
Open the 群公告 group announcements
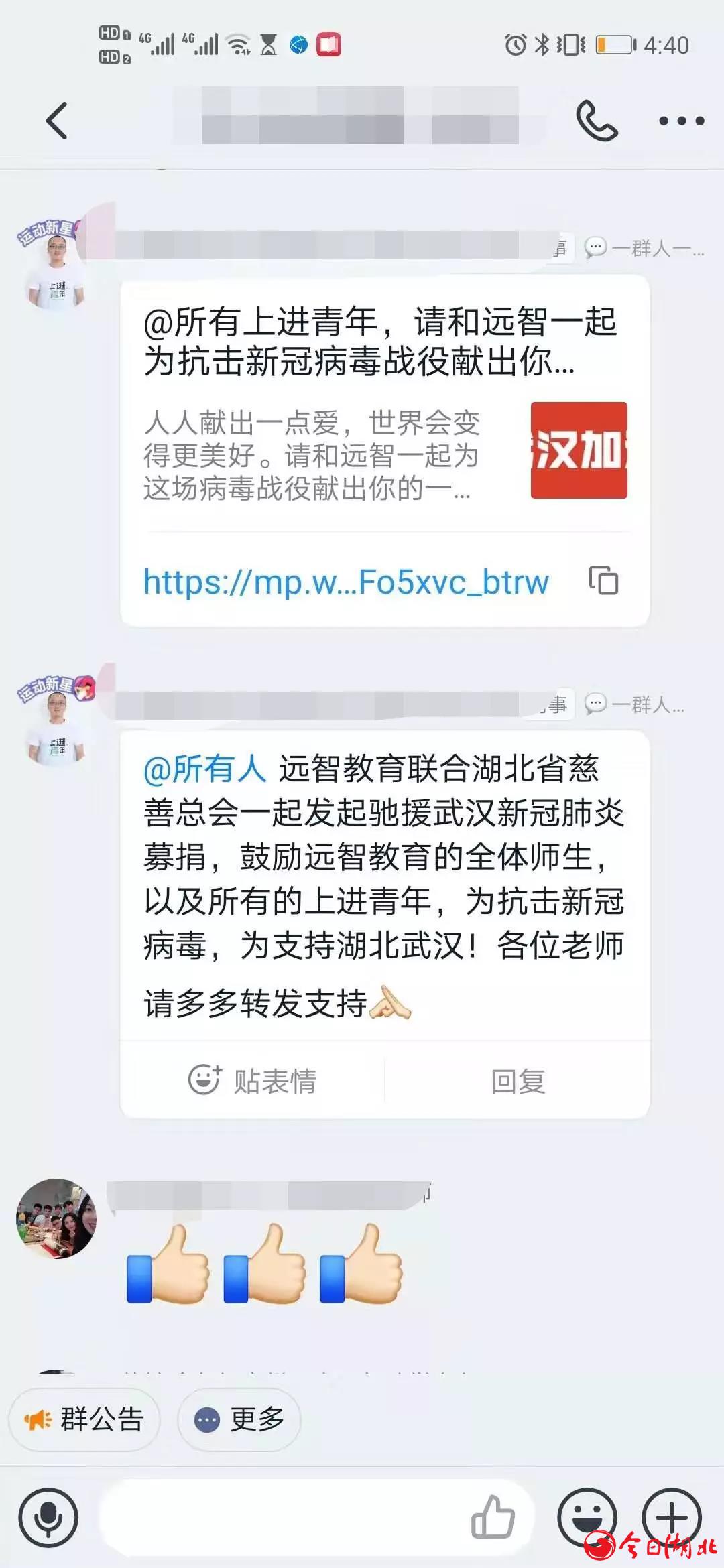tap(84, 1419)
